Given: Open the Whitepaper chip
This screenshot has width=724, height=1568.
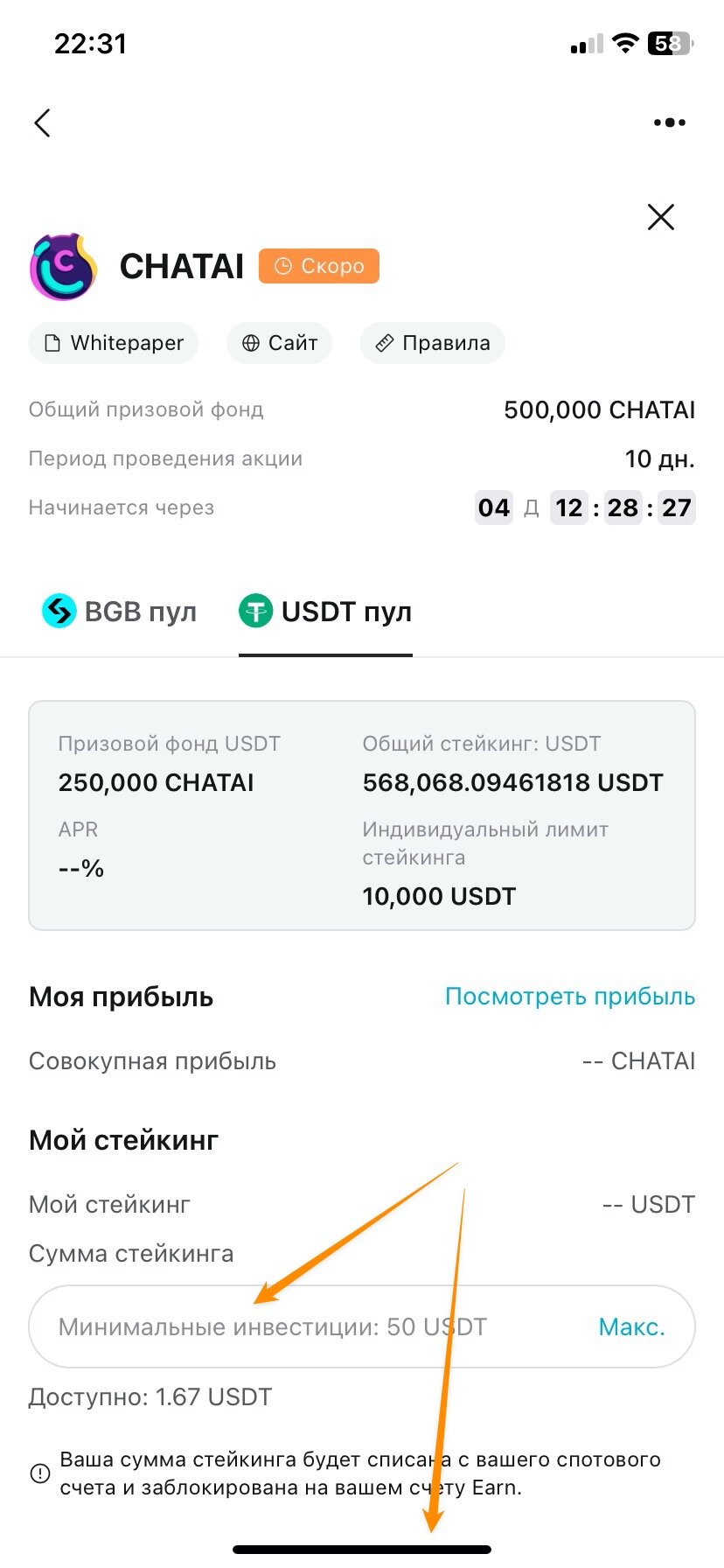Looking at the screenshot, I should [114, 343].
